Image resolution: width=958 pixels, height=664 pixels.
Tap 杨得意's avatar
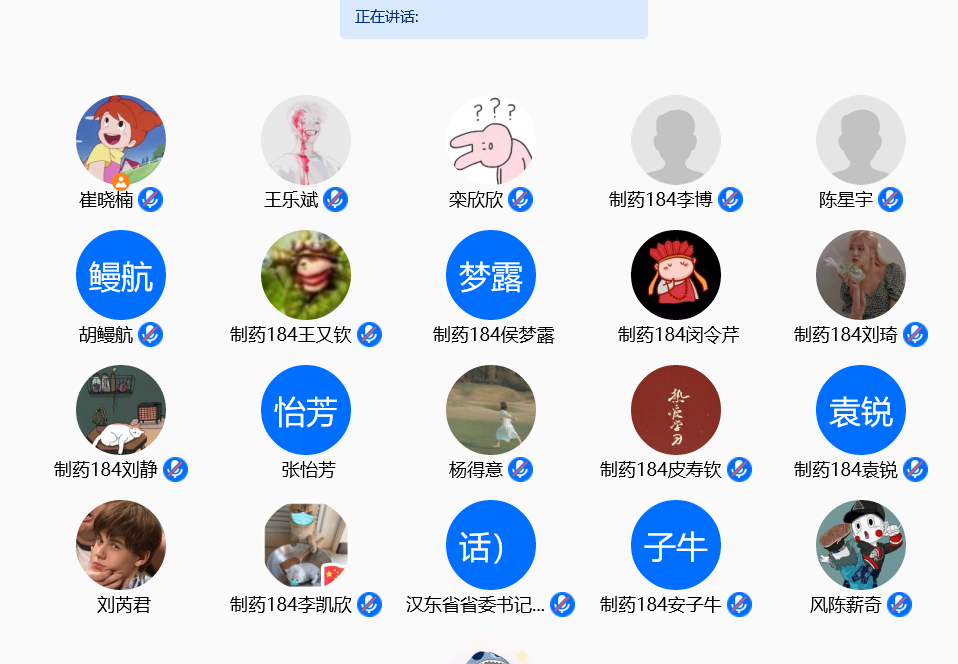(491, 410)
